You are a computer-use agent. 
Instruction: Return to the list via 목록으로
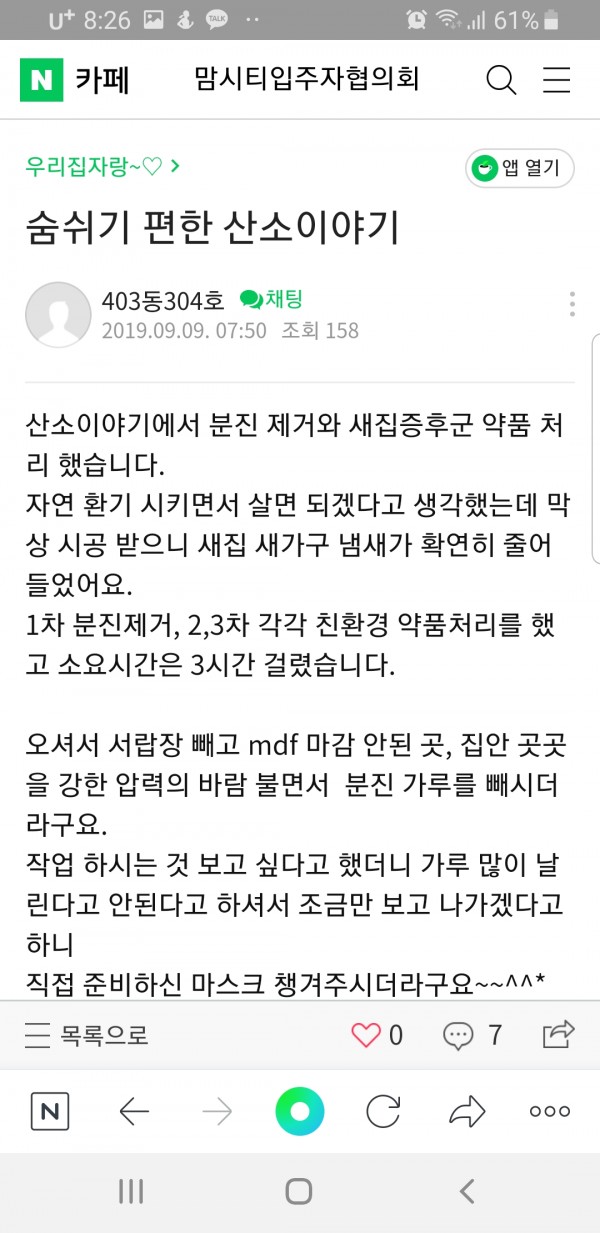click(86, 1035)
